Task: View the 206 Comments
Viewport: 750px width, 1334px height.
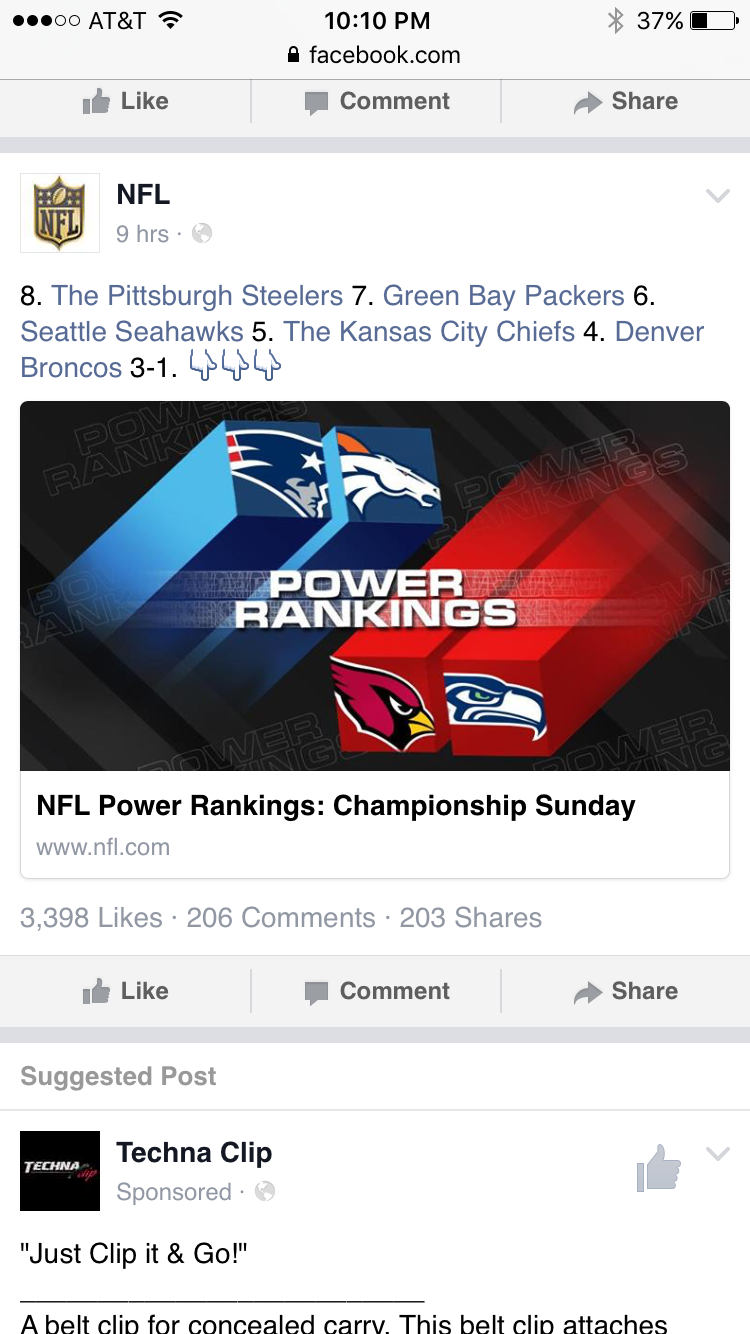Action: pyautogui.click(x=281, y=918)
